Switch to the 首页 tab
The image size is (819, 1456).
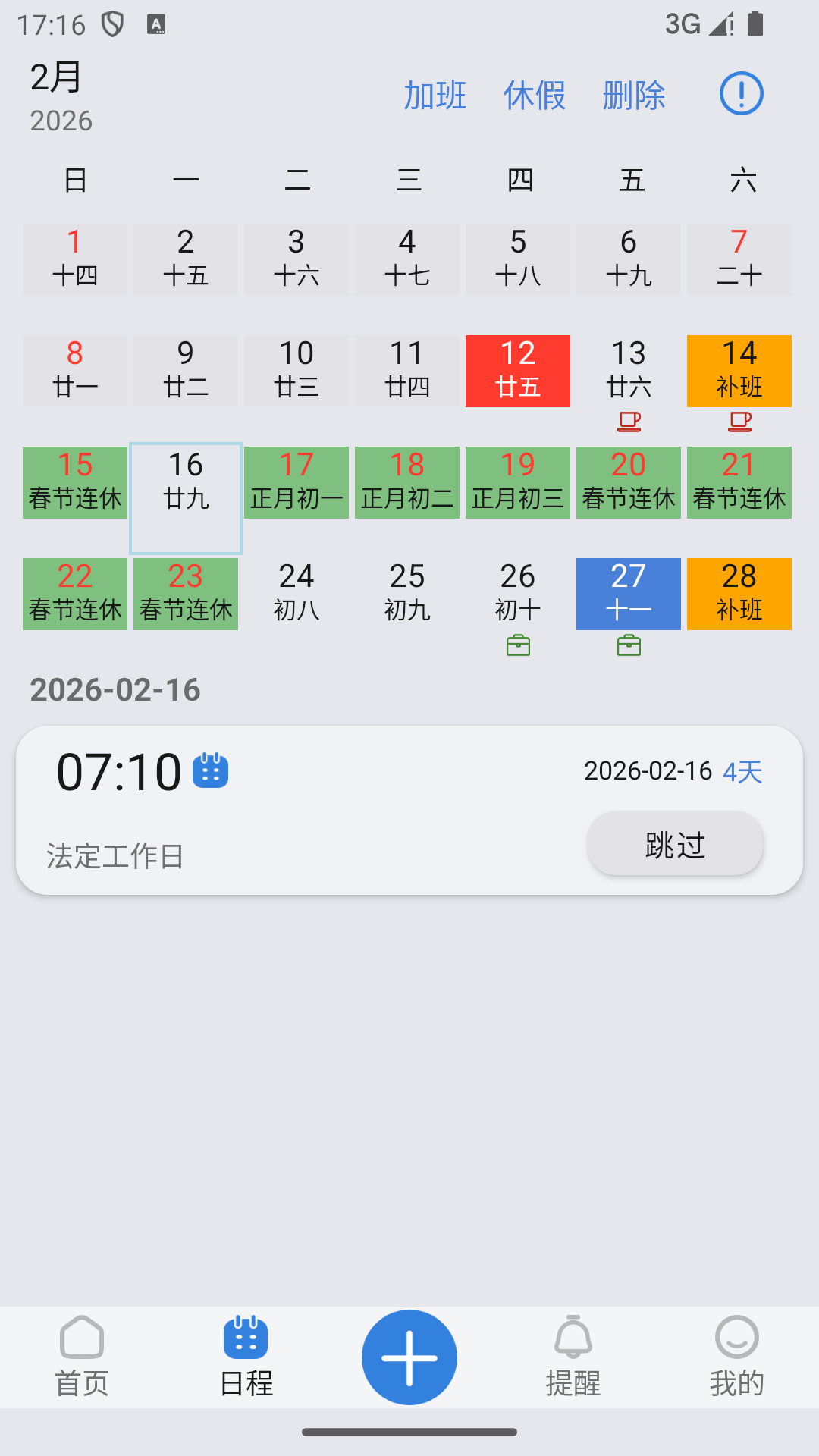pyautogui.click(x=82, y=1357)
